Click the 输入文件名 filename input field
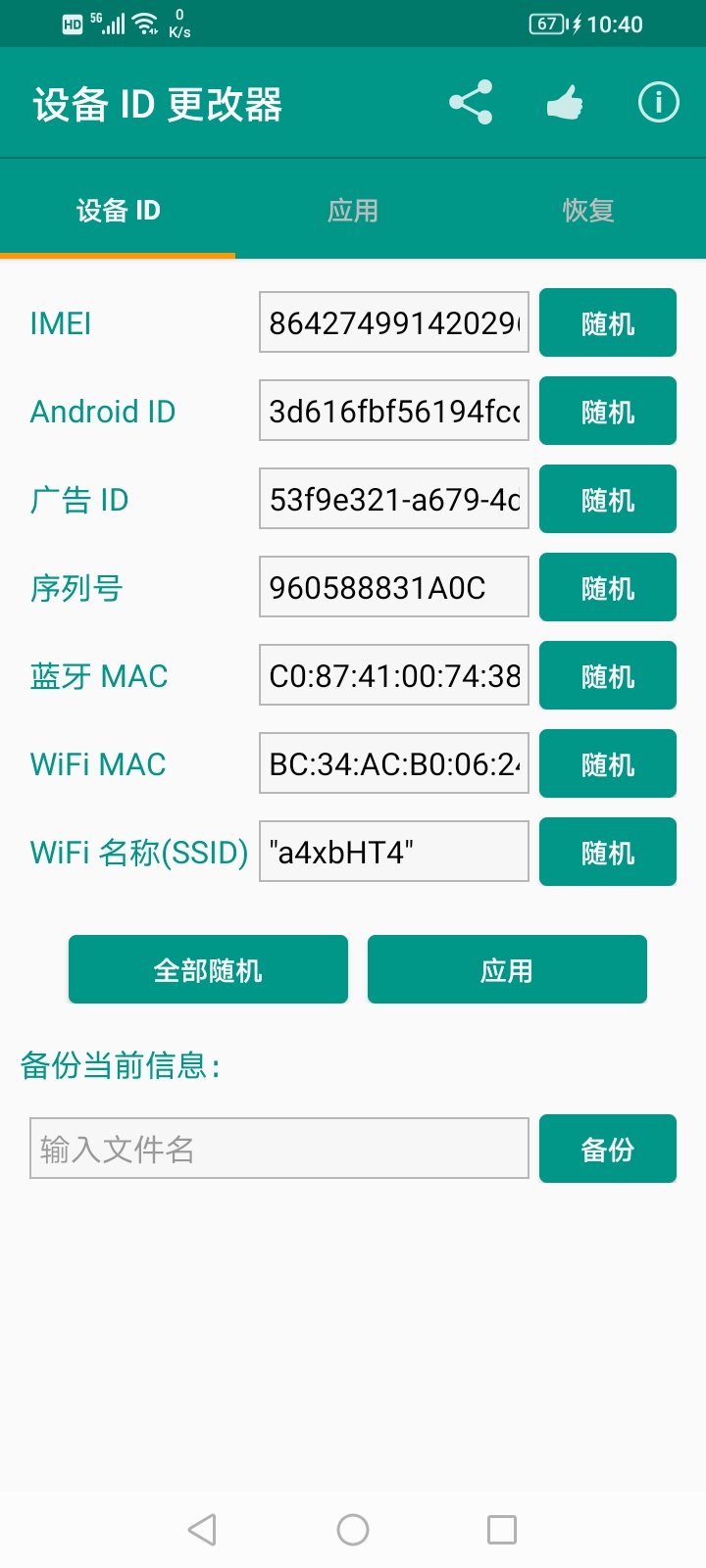 [x=279, y=1149]
